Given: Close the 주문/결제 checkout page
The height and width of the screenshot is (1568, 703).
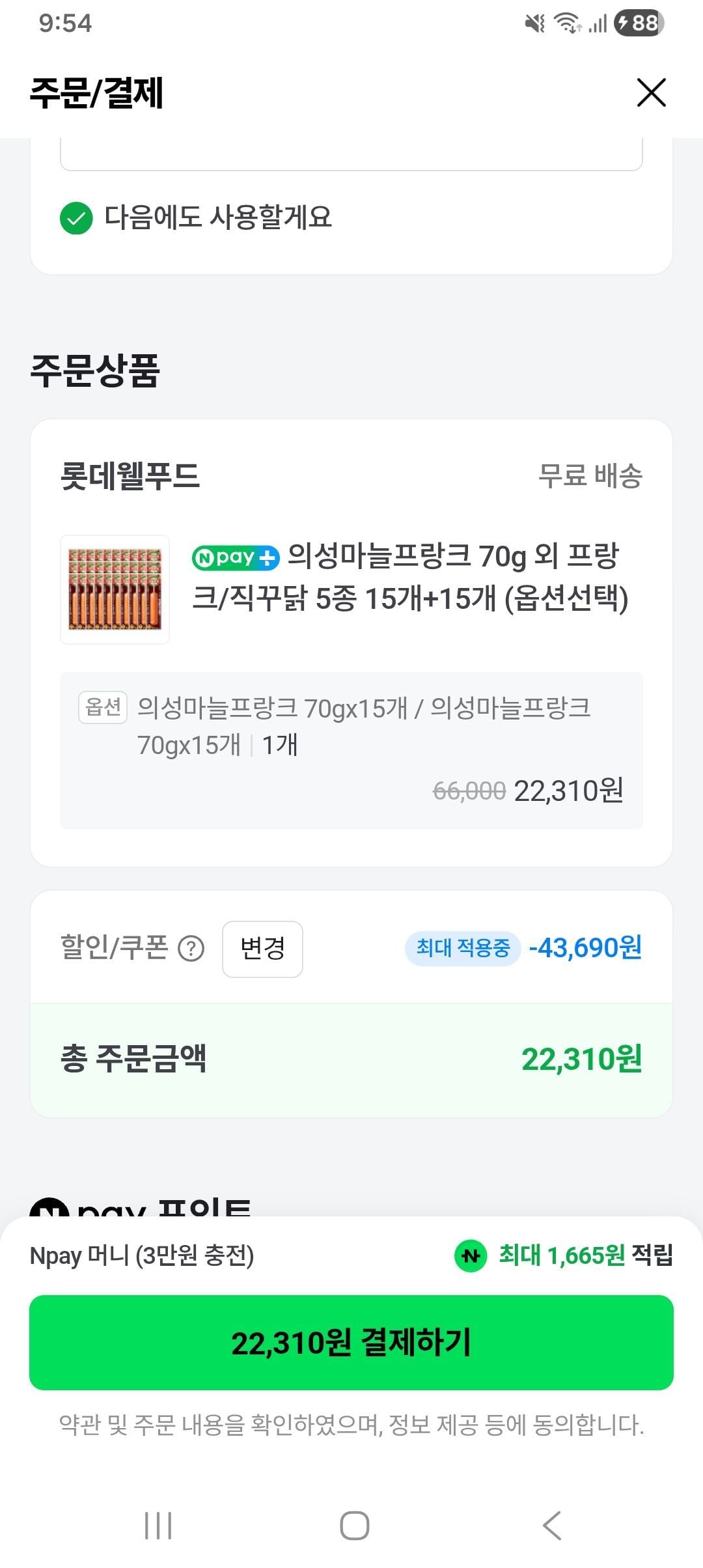Looking at the screenshot, I should pyautogui.click(x=651, y=92).
